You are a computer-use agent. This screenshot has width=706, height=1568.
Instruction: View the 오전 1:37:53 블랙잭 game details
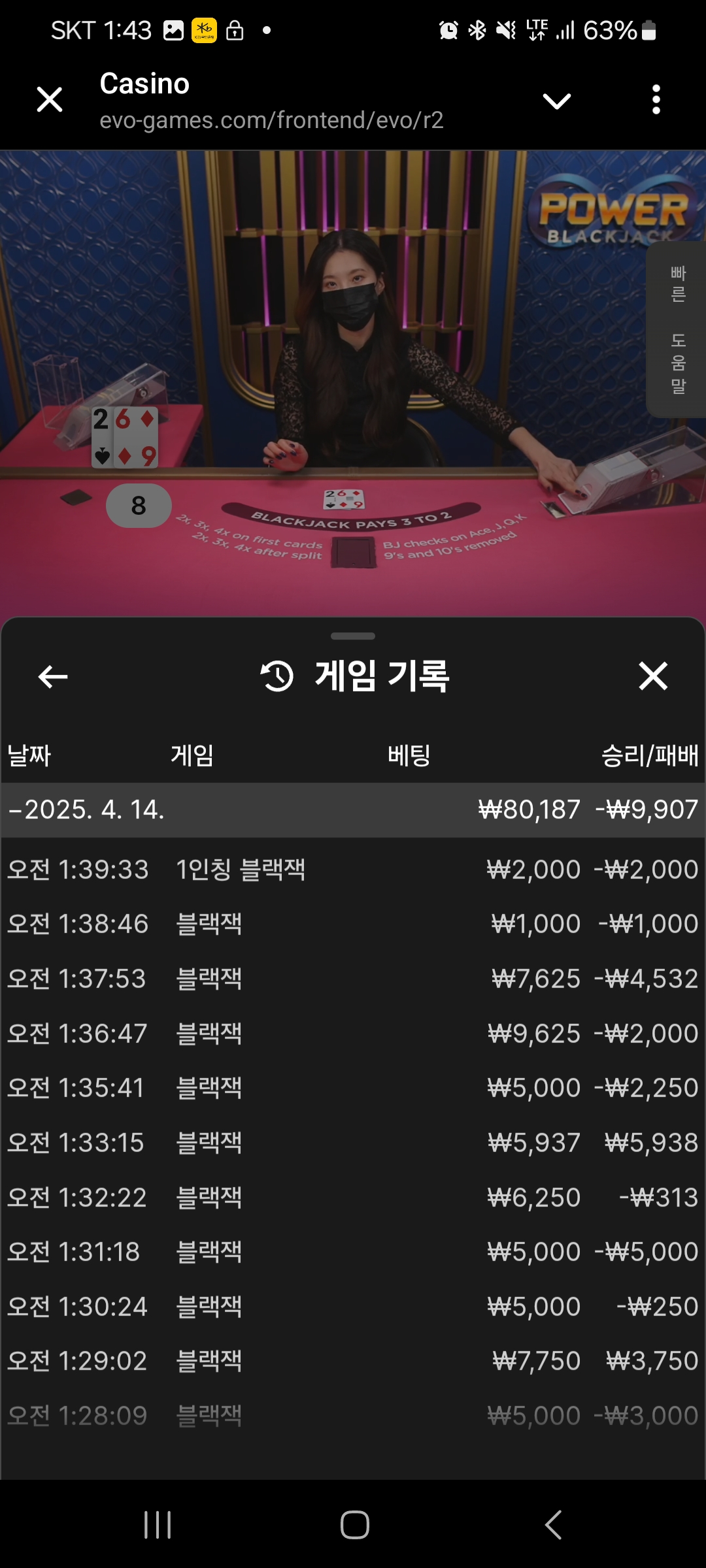click(x=353, y=979)
